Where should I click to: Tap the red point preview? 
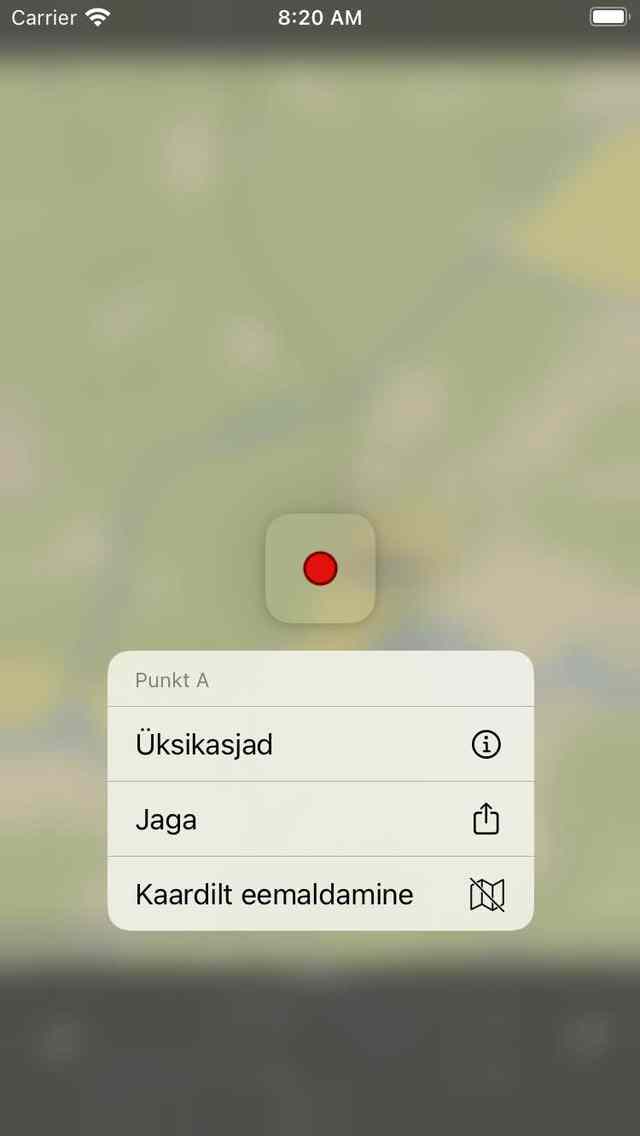pos(320,568)
